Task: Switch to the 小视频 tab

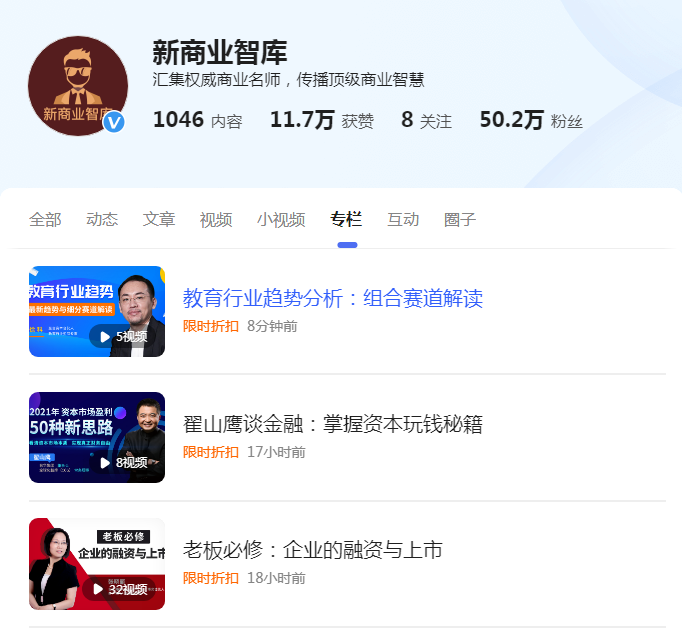Action: pos(281,220)
